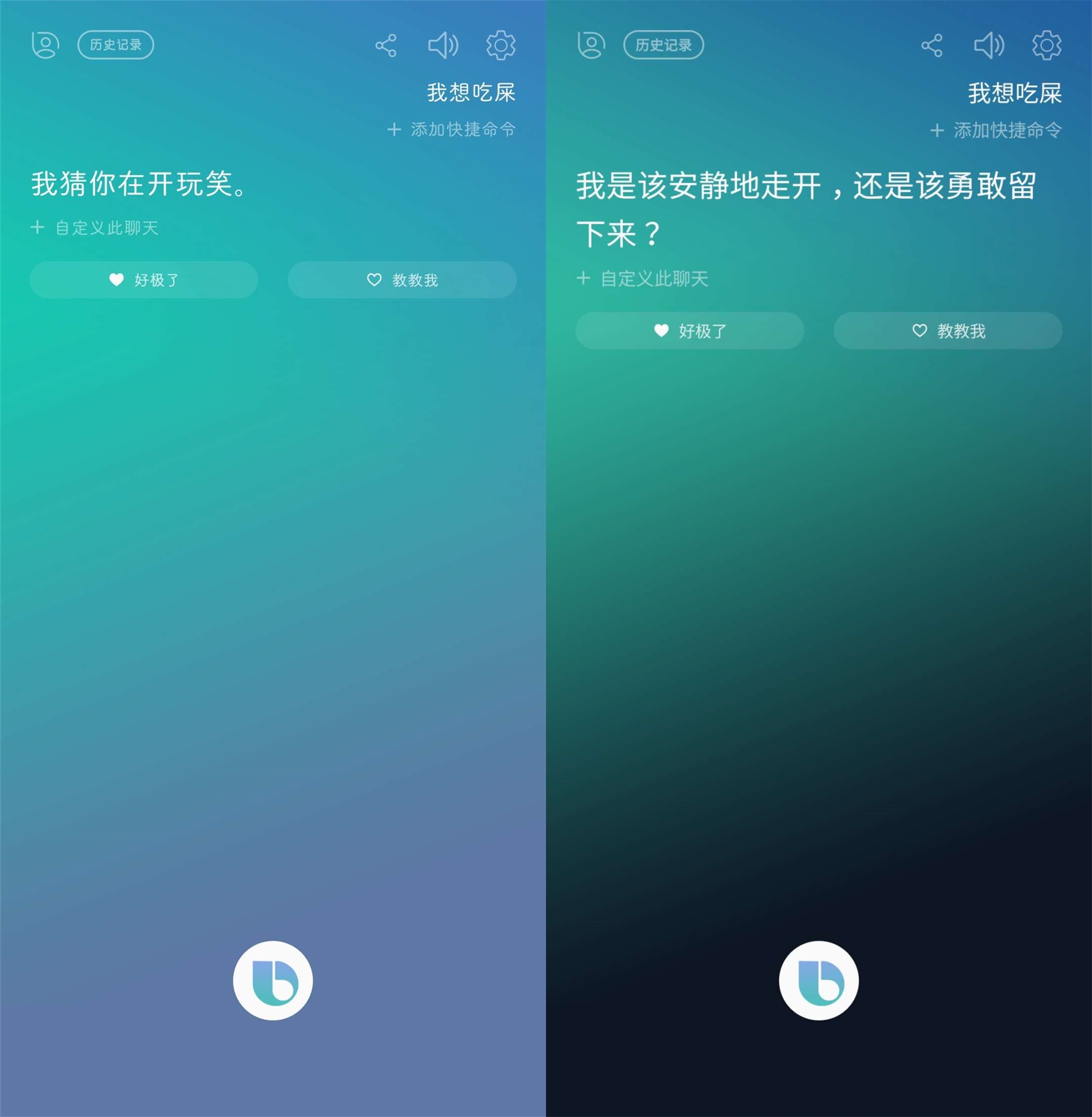Tap '教教我' under the '我猜你在开玩笑' reply

[x=402, y=280]
